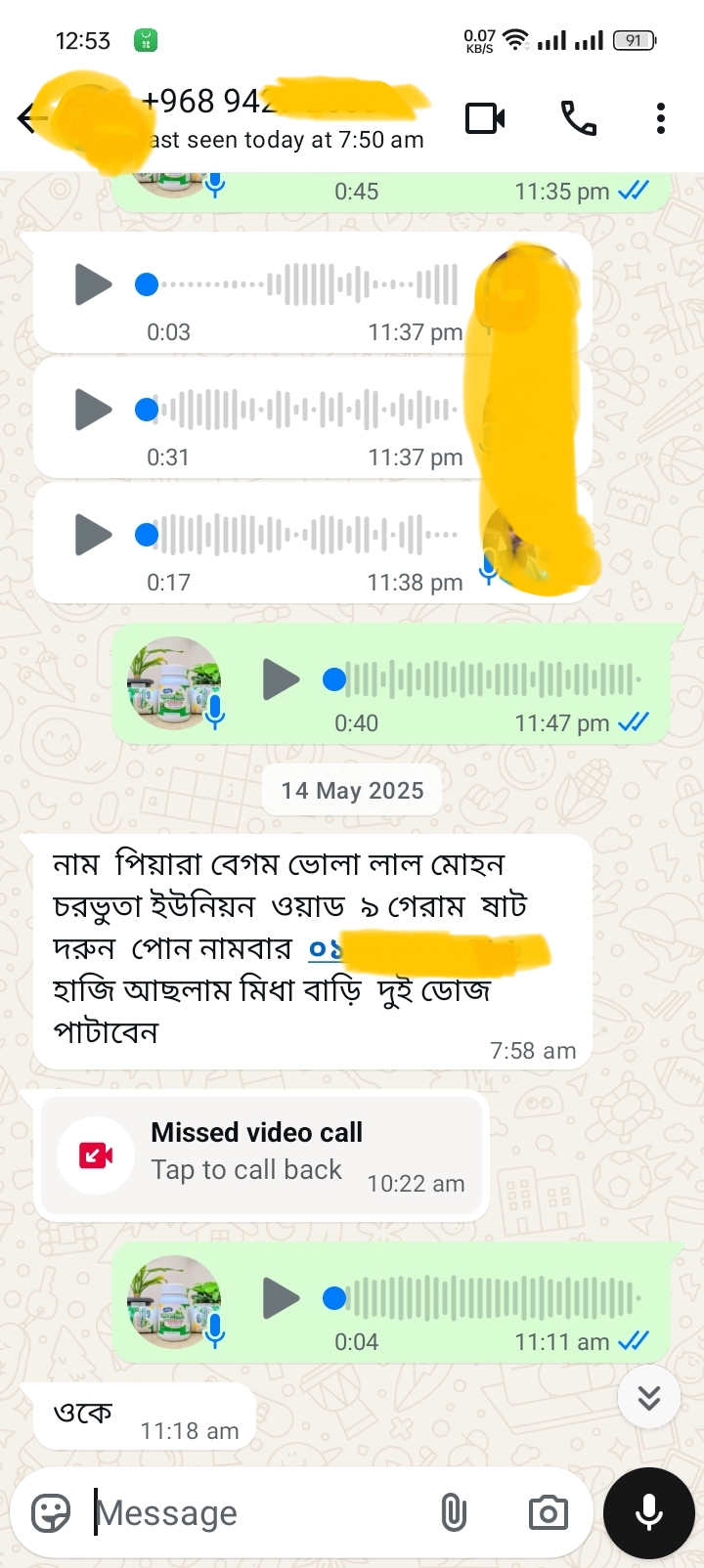The width and height of the screenshot is (704, 1568).
Task: Play the 0:31 voice message
Action: 94,410
